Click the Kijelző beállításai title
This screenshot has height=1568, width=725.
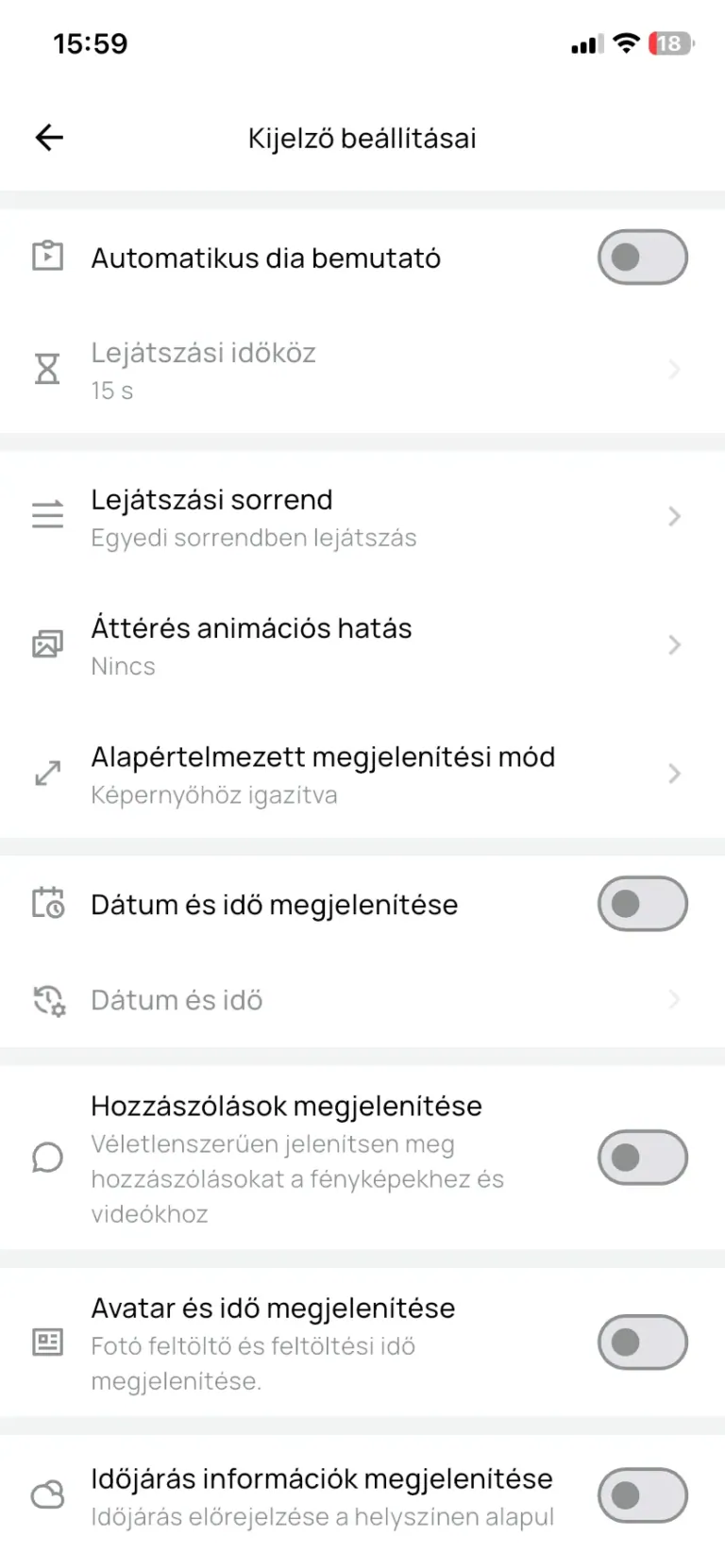coord(362,137)
